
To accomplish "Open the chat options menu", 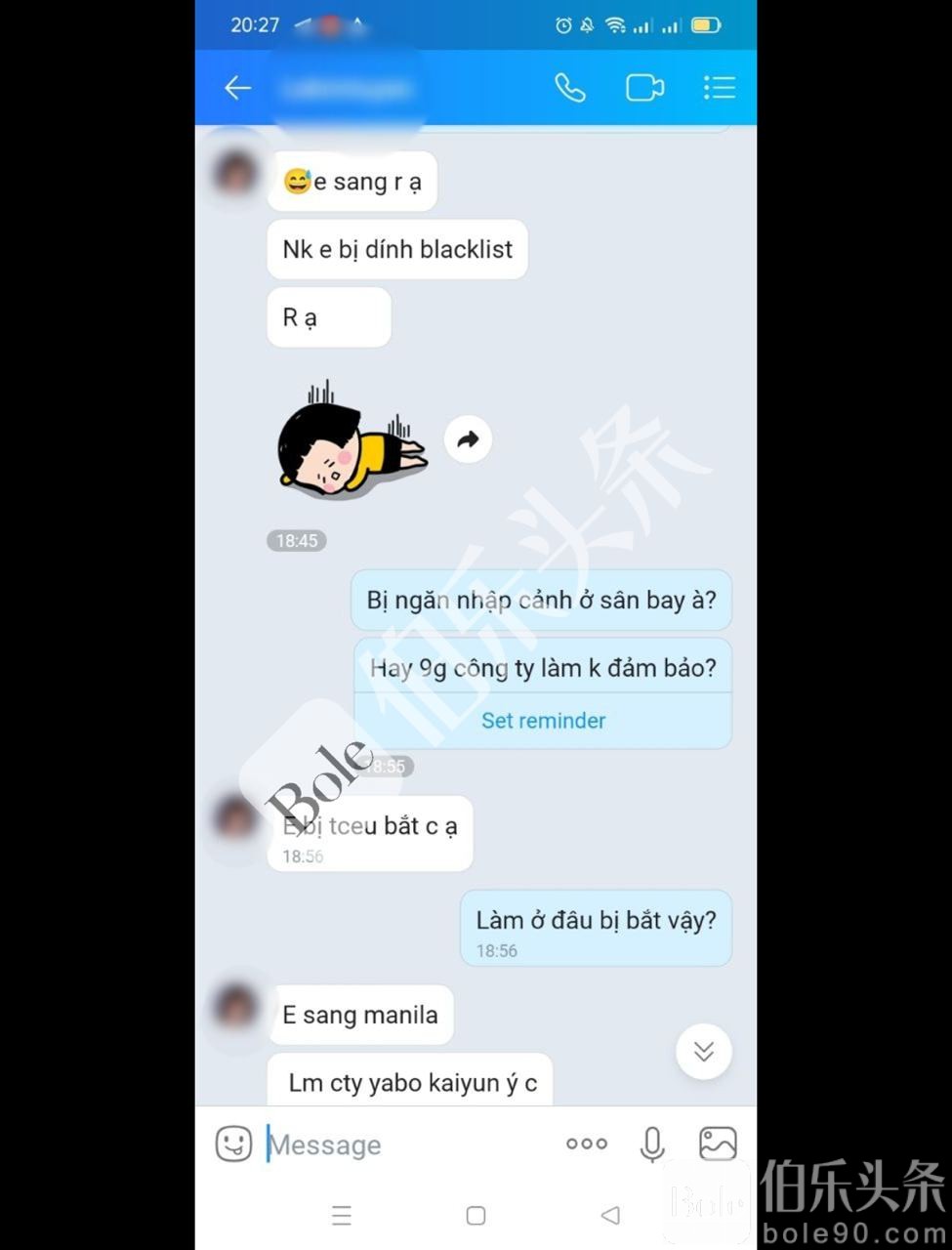I will pos(720,88).
